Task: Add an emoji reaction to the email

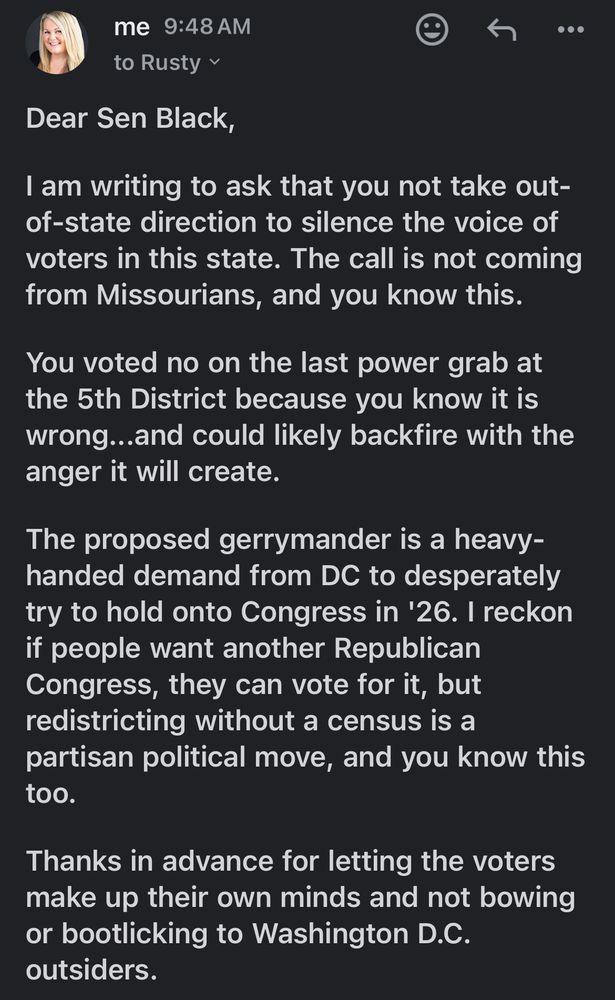Action: tap(432, 29)
